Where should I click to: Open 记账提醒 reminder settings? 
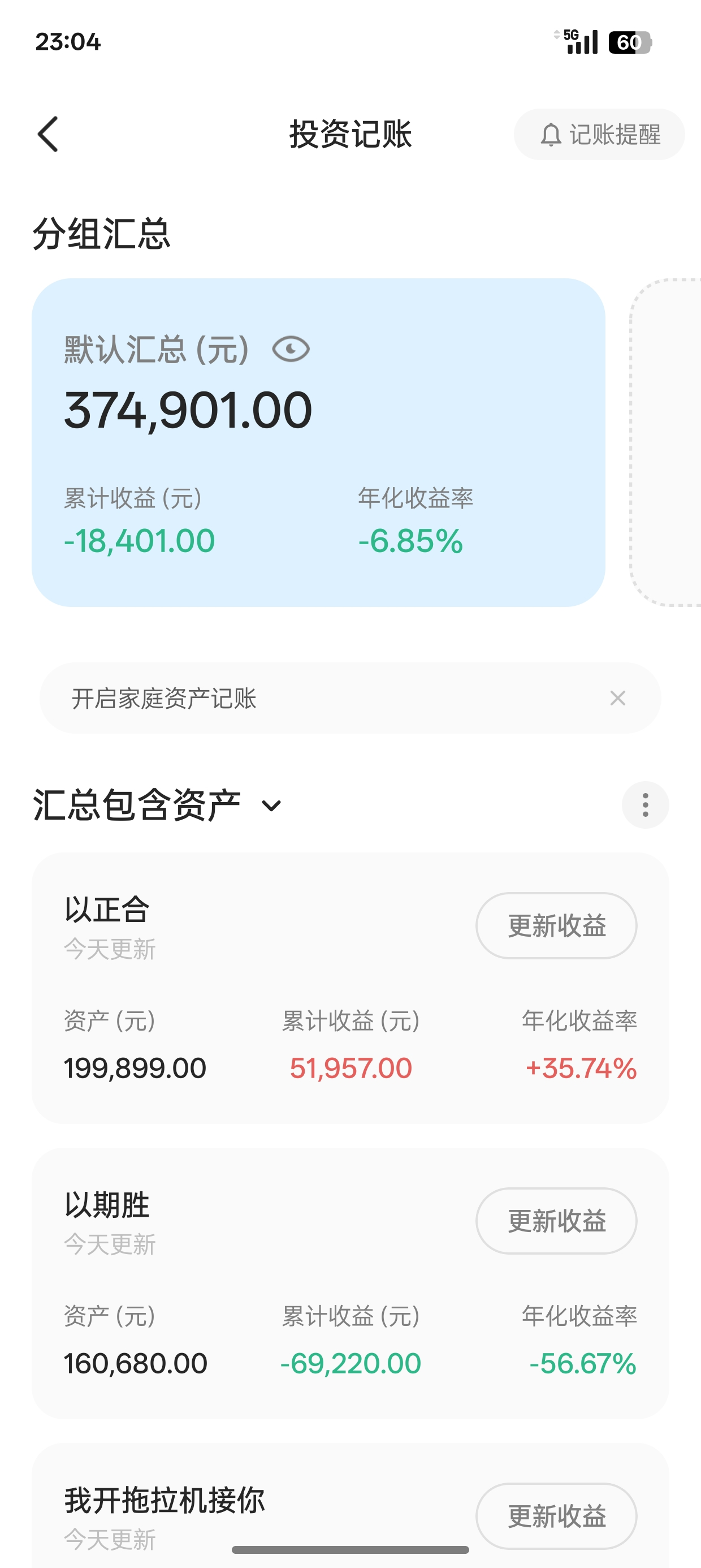(599, 135)
